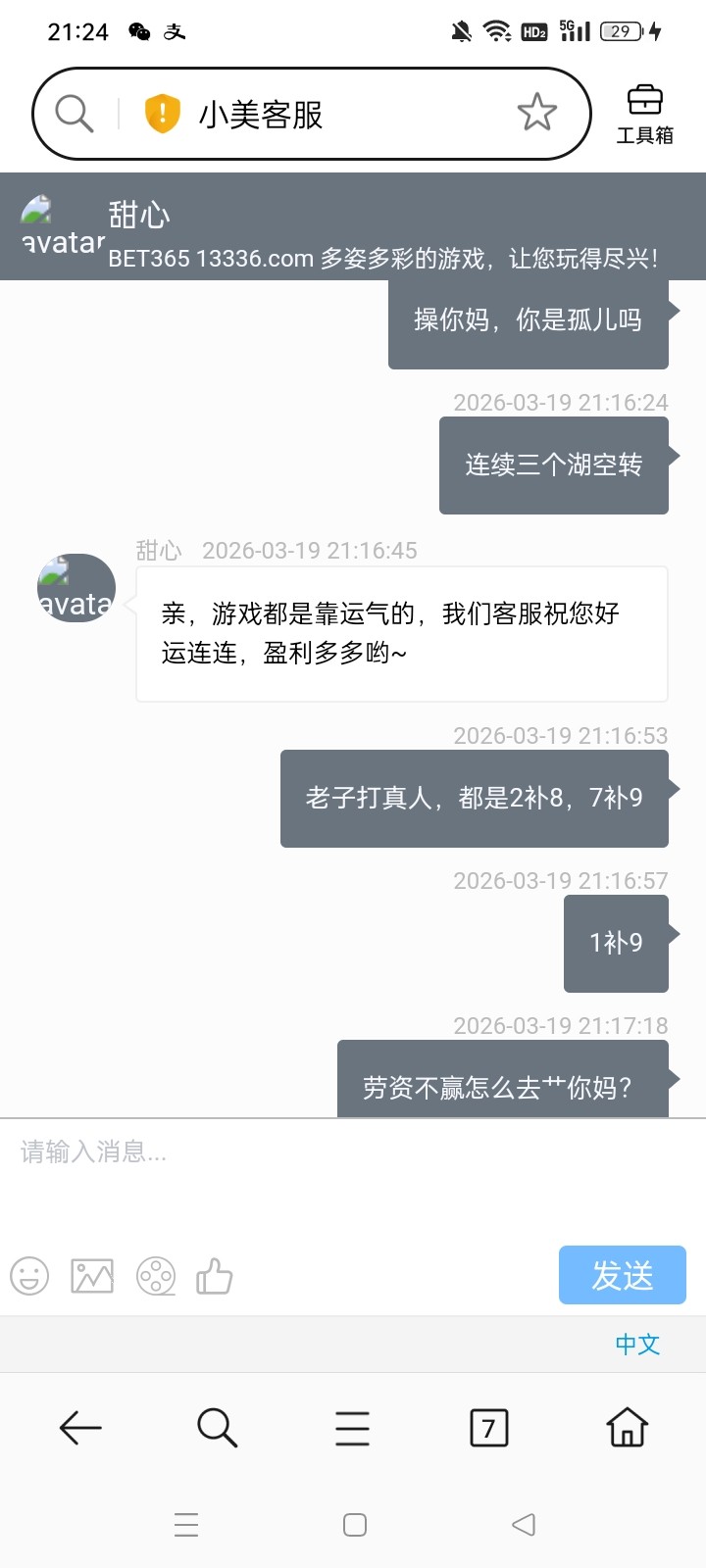Tap the film reel video icon
The height and width of the screenshot is (1568, 706).
coord(156,1276)
